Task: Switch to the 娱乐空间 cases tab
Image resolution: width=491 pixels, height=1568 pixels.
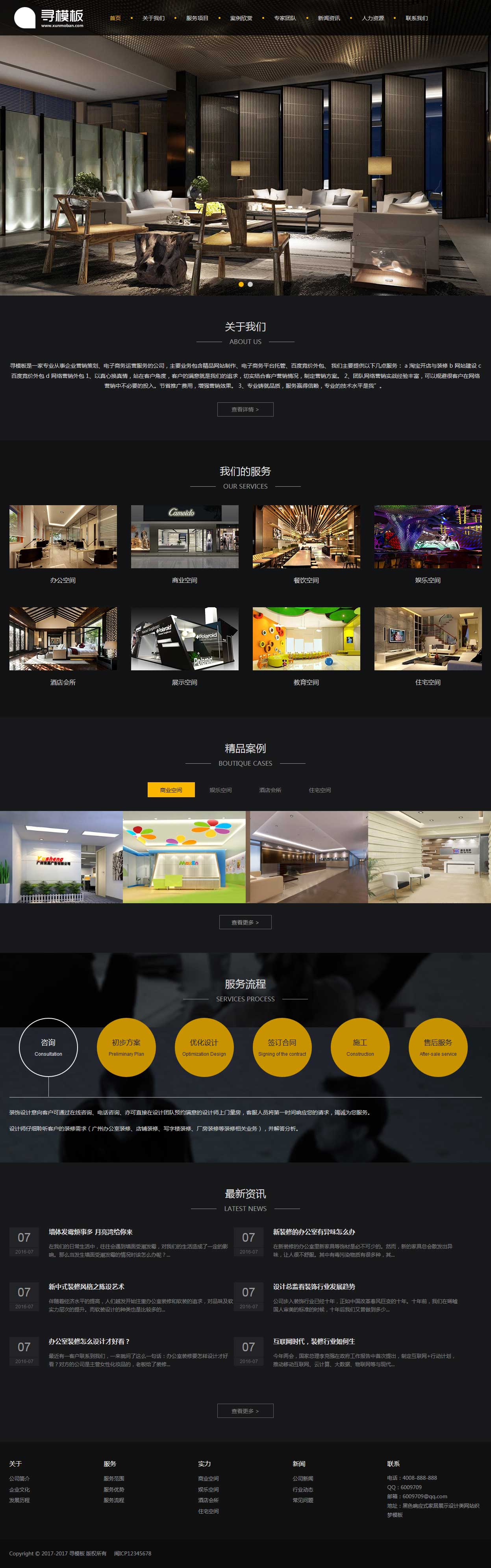Action: point(220,790)
